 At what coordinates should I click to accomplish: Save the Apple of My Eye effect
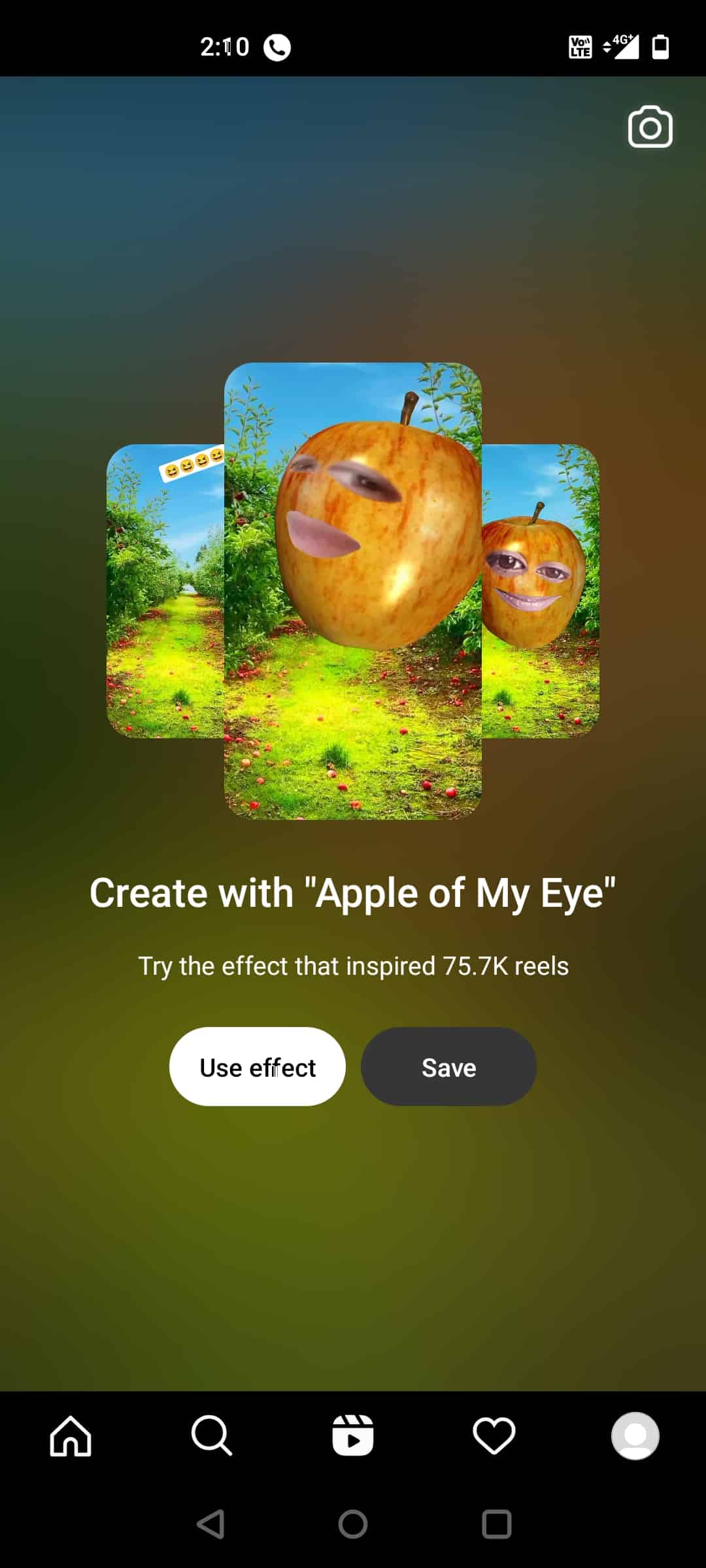tap(448, 1067)
